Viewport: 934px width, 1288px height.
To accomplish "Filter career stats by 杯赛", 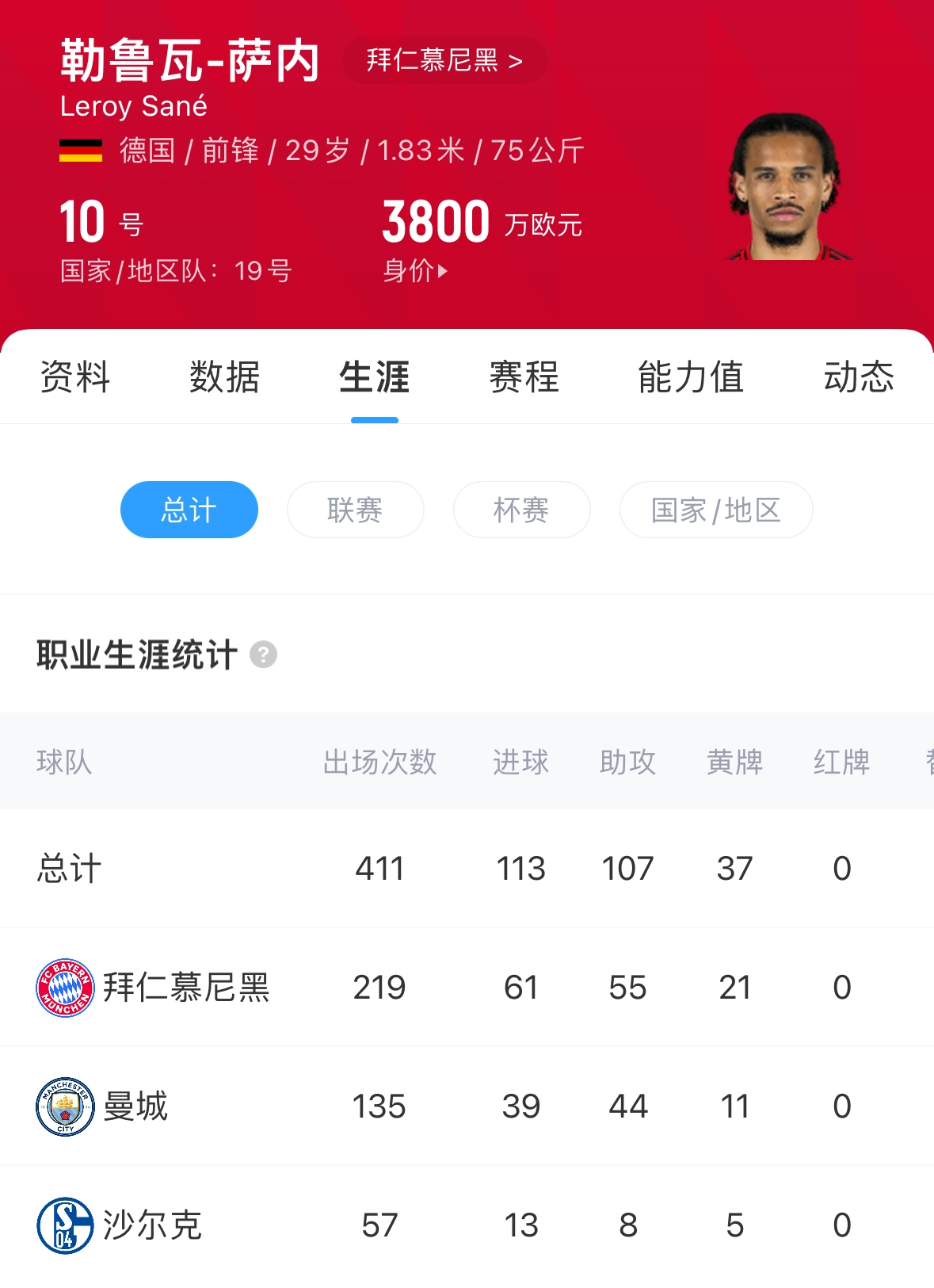I will point(521,510).
